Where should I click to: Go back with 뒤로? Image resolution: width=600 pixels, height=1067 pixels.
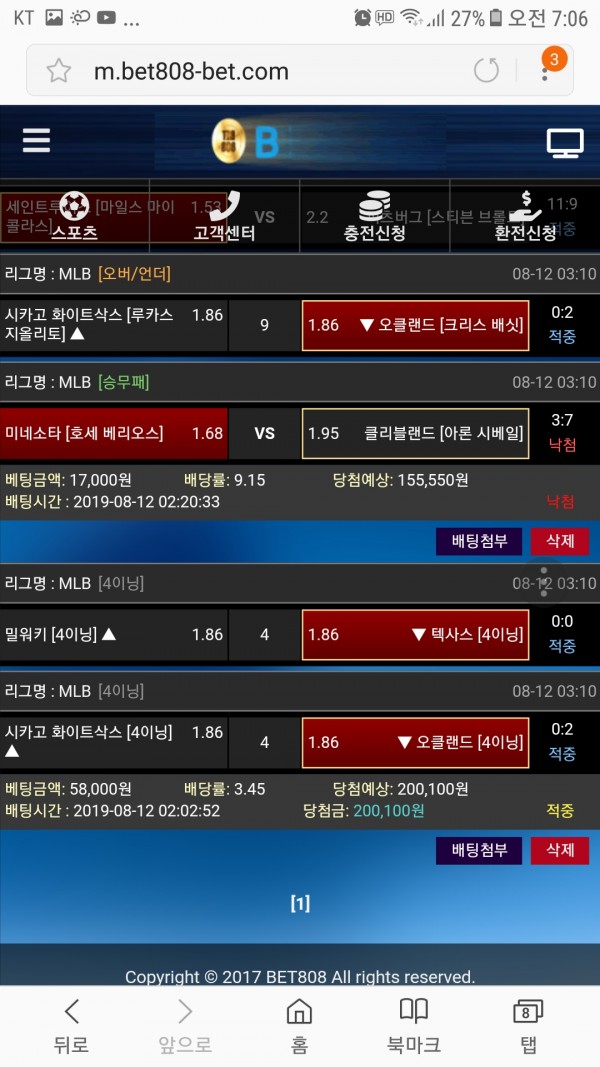(72, 1025)
